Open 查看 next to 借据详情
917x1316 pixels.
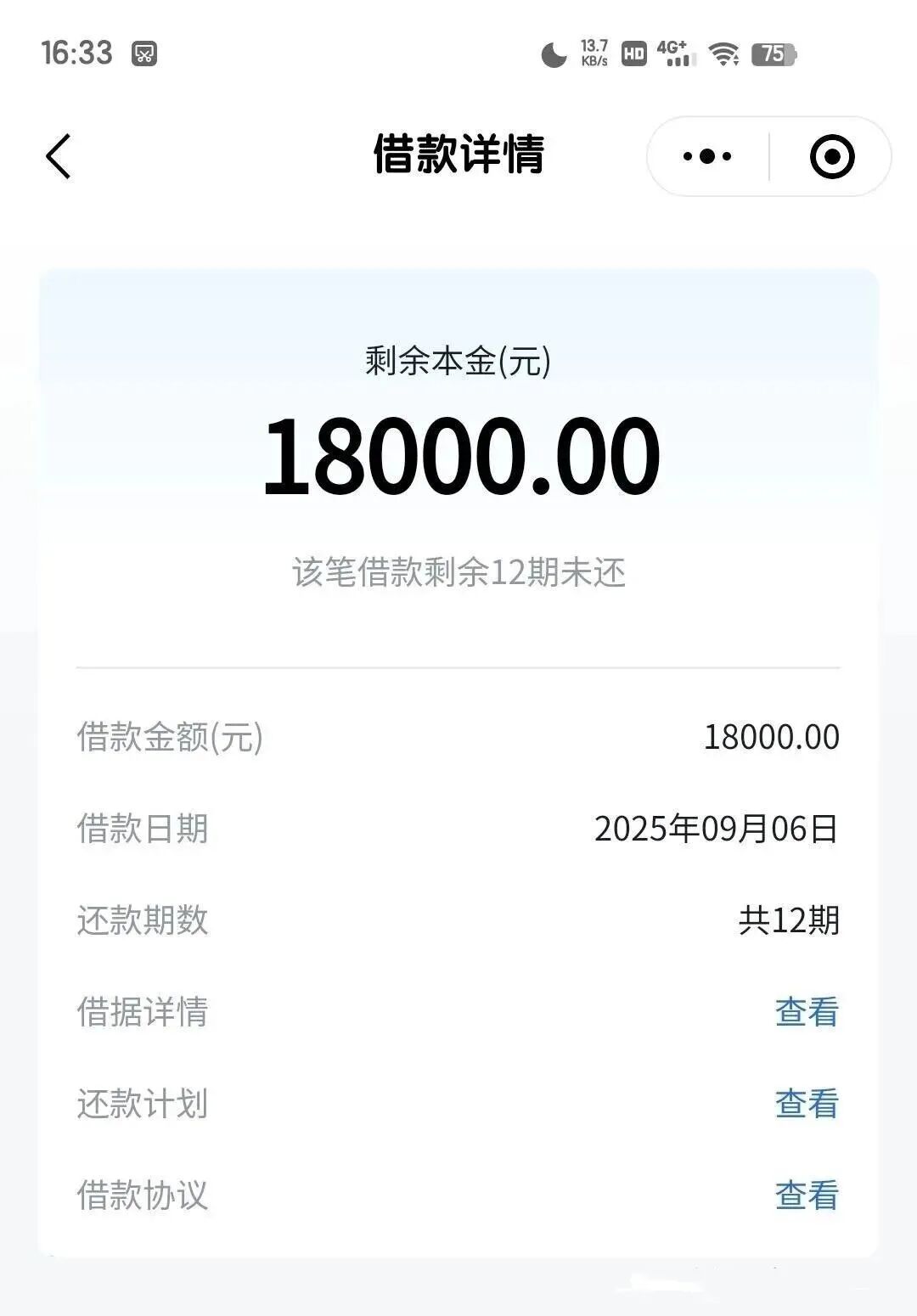point(805,1011)
